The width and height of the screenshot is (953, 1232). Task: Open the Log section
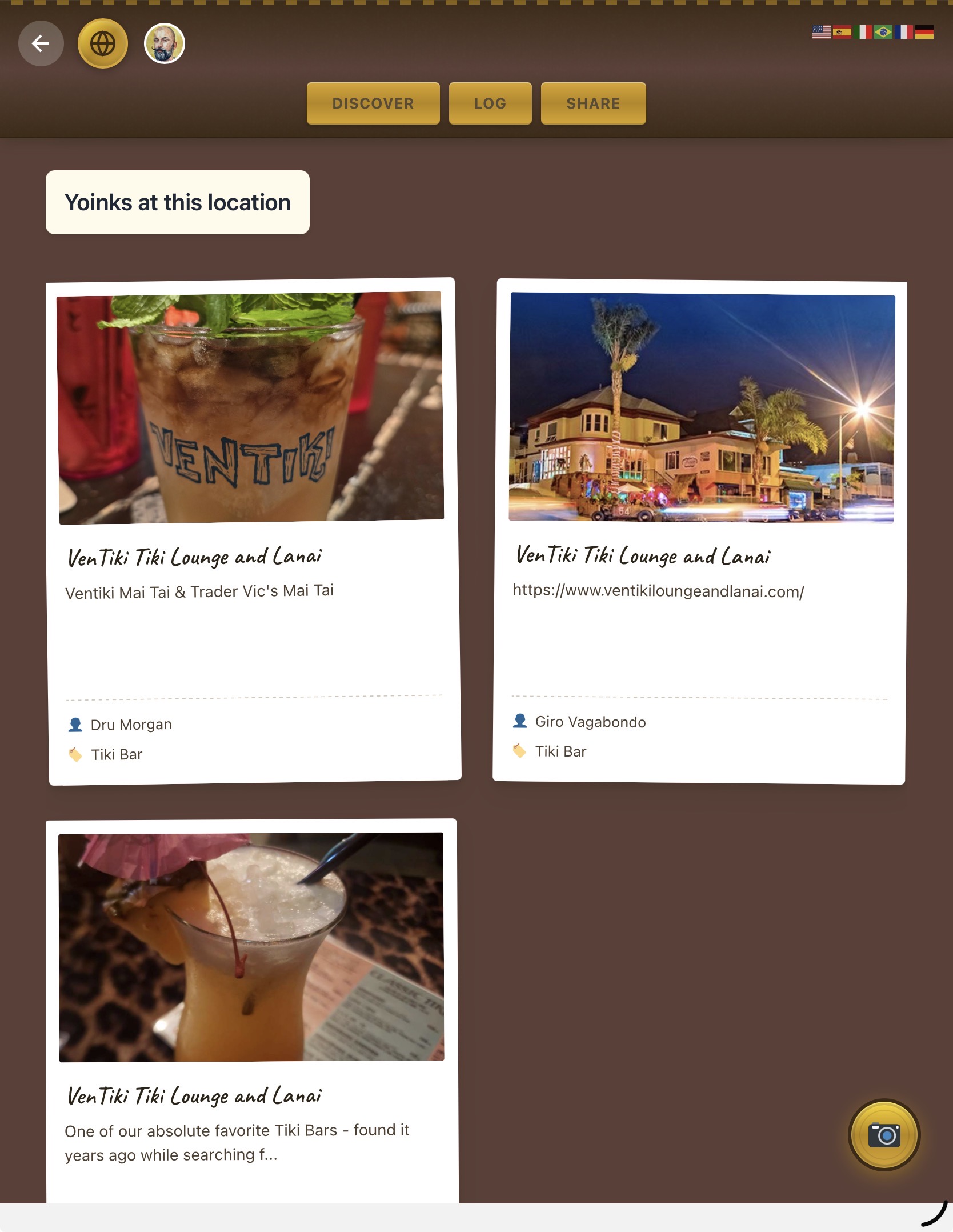pos(490,103)
